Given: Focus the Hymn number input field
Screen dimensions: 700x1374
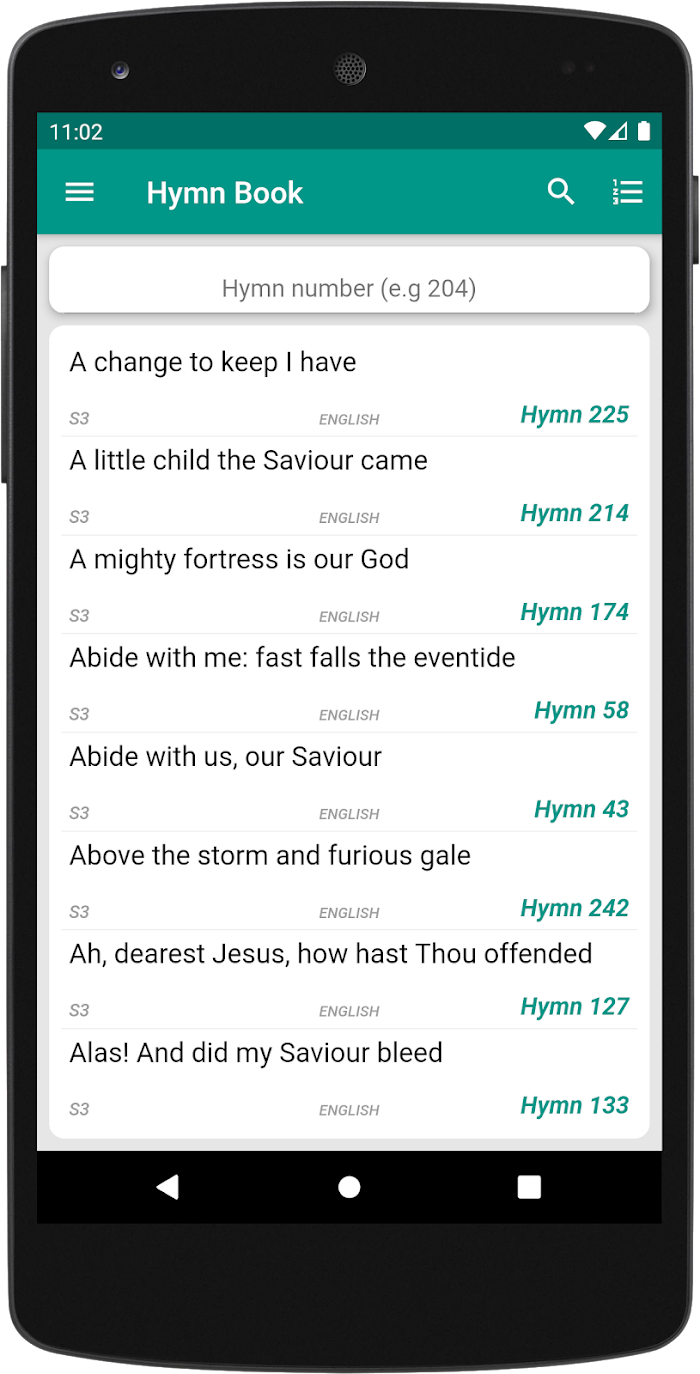Looking at the screenshot, I should coord(349,289).
